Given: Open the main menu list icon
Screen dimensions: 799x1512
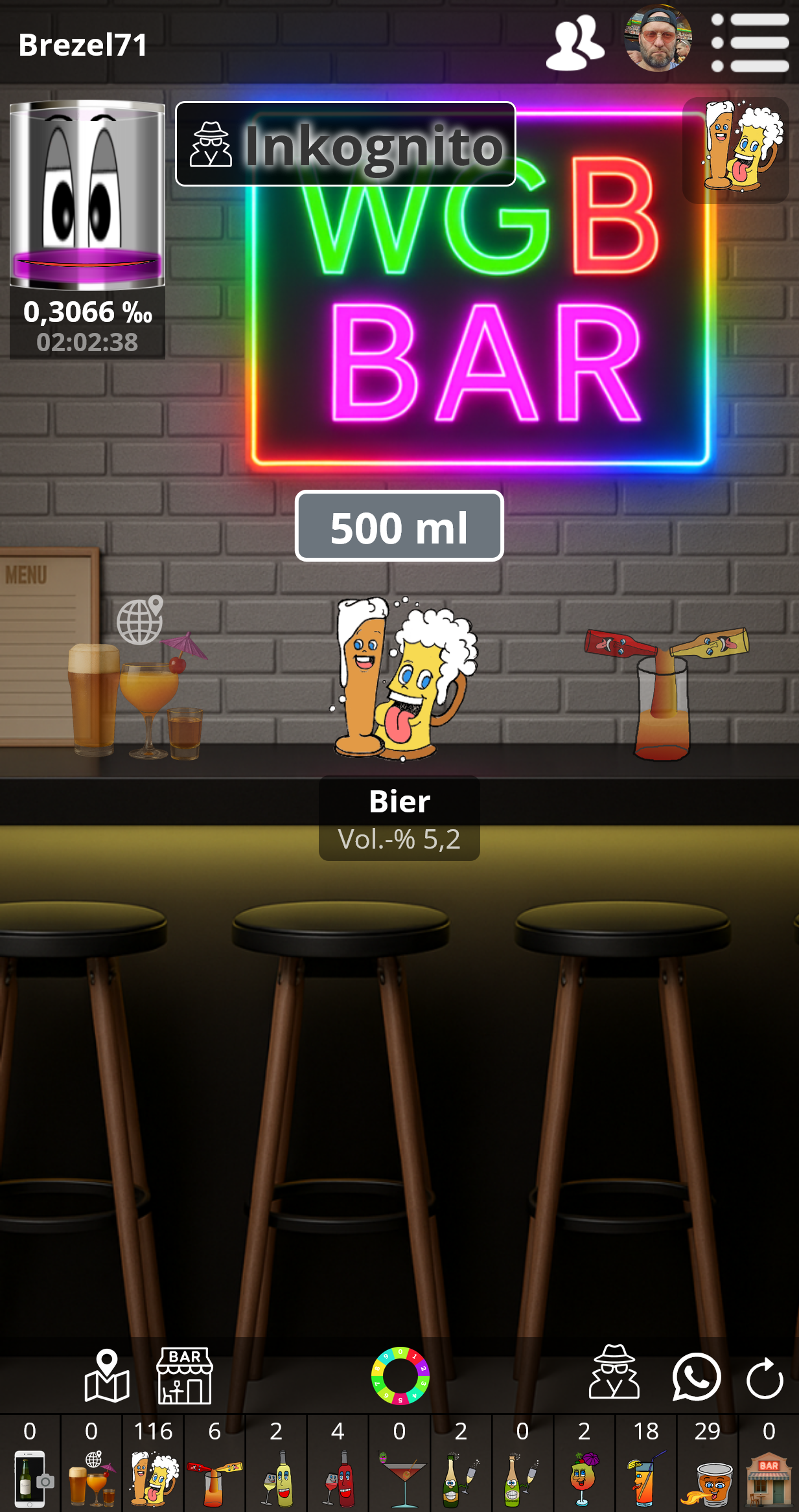Looking at the screenshot, I should (x=750, y=43).
